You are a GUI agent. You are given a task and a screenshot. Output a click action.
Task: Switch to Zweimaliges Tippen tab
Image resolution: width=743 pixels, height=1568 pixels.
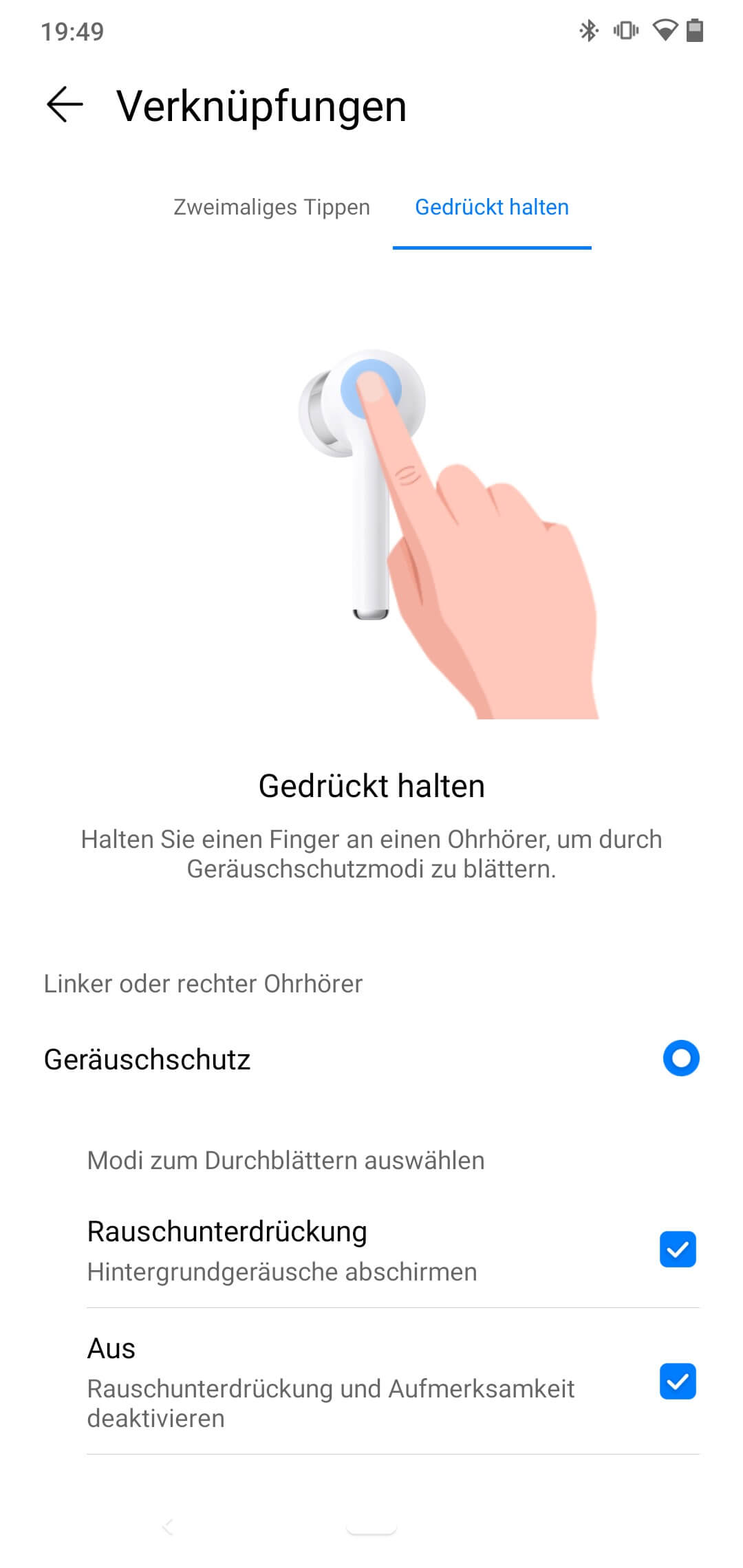[271, 207]
